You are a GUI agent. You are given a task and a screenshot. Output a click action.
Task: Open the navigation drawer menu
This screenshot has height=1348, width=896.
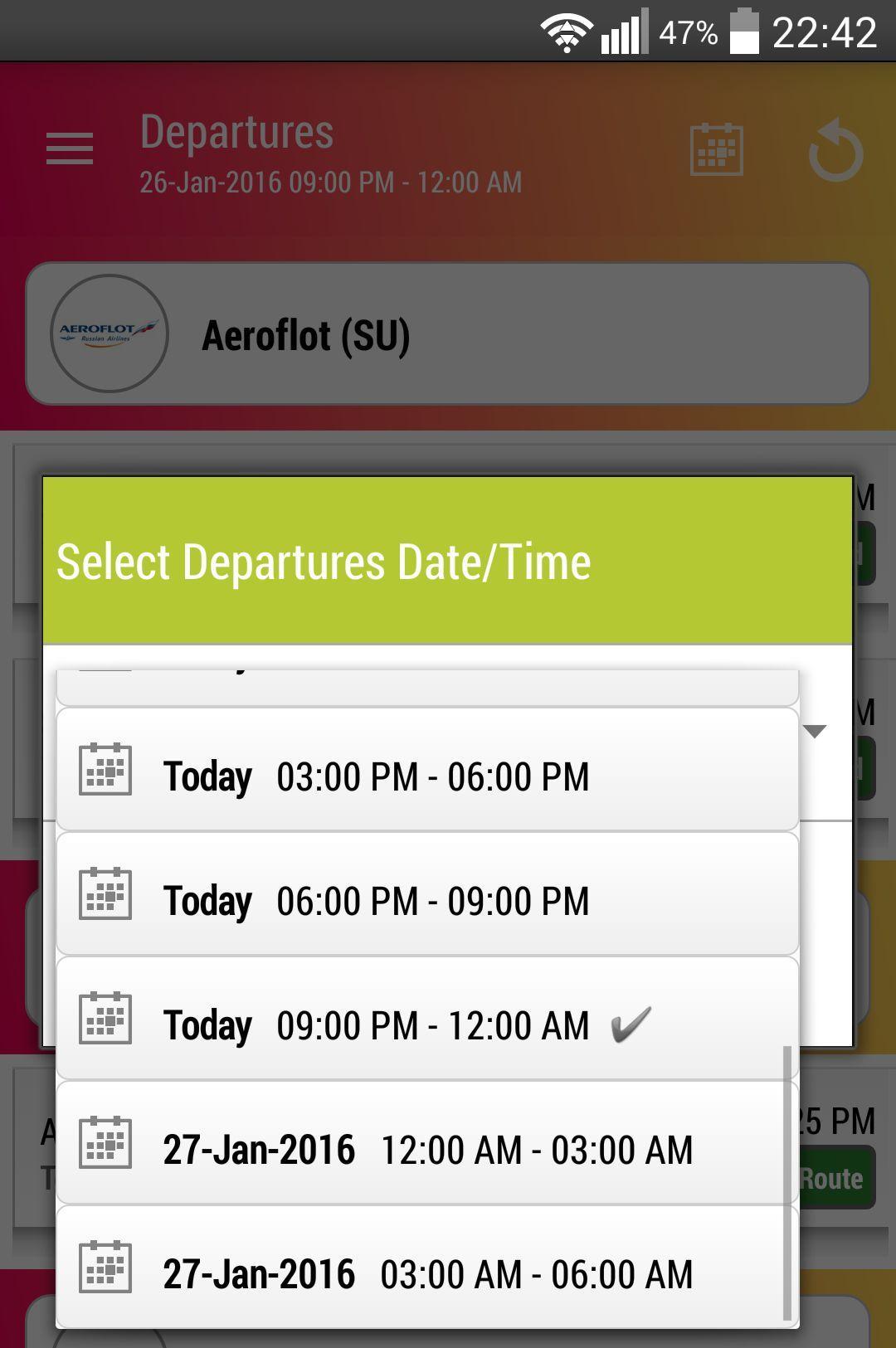pos(70,147)
